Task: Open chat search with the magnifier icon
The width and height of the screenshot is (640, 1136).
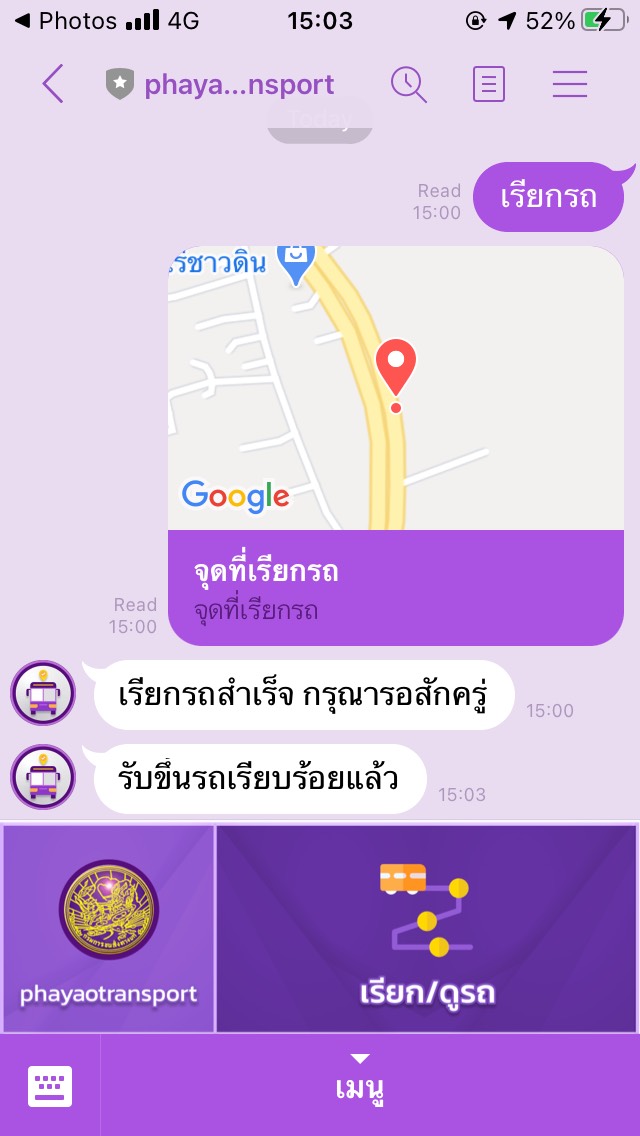Action: pos(409,84)
